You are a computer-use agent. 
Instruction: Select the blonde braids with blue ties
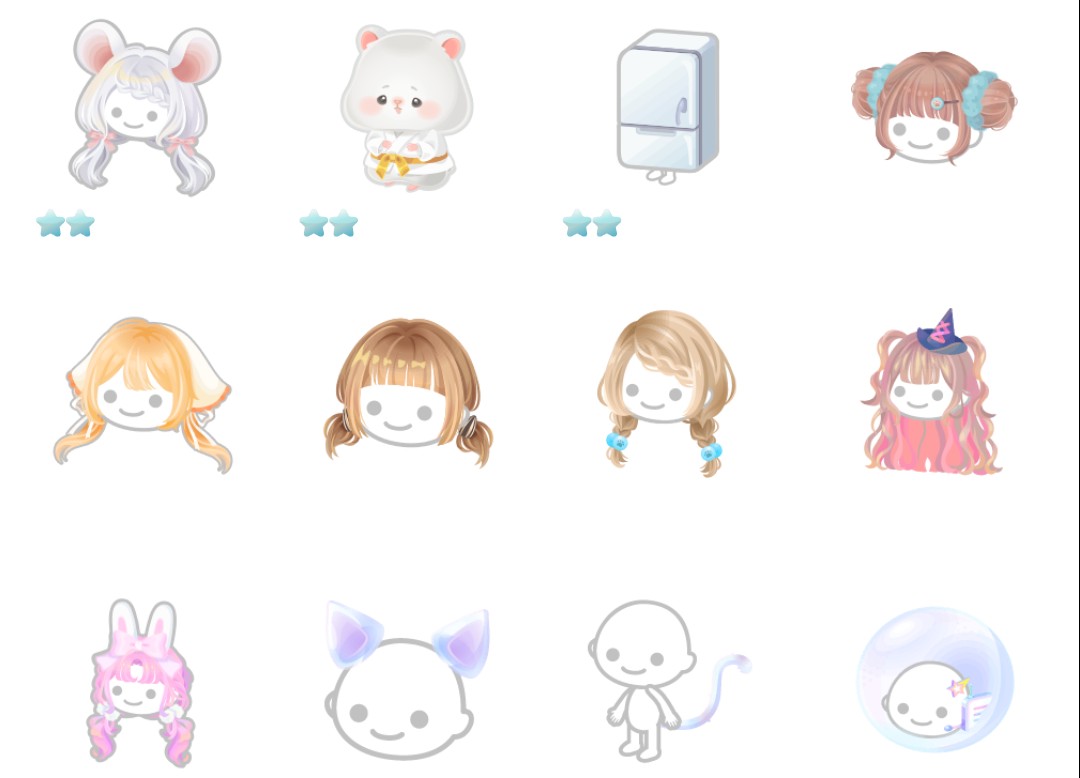click(x=667, y=394)
